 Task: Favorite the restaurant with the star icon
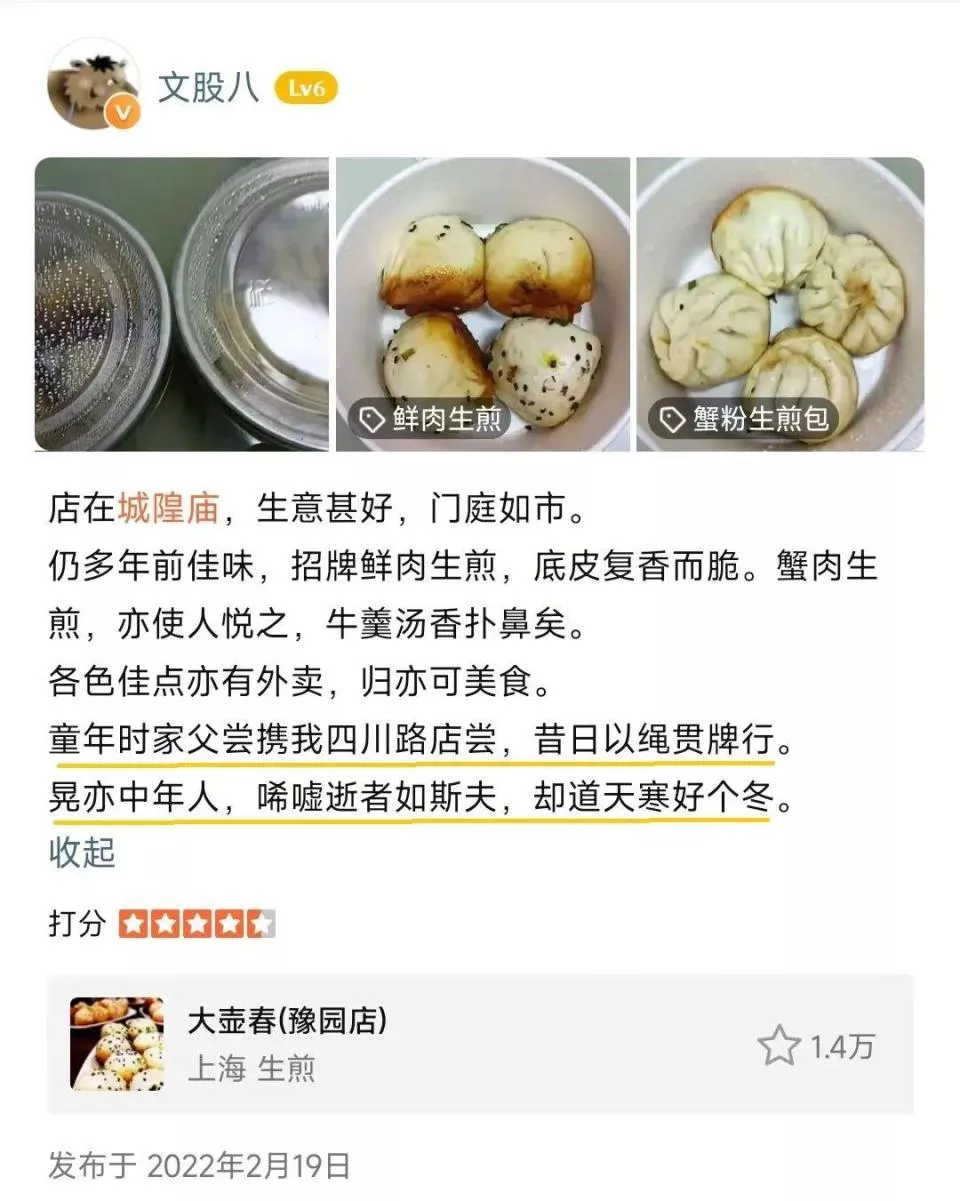778,1046
